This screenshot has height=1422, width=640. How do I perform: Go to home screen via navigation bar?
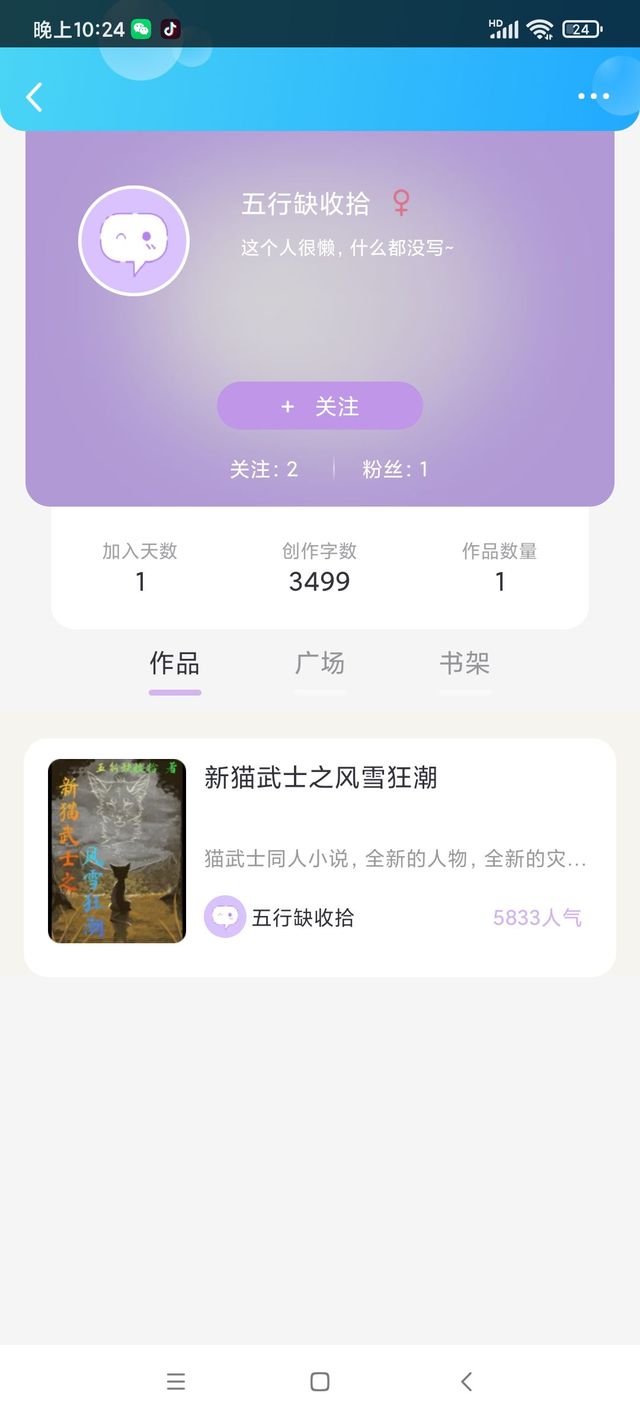pyautogui.click(x=320, y=1382)
